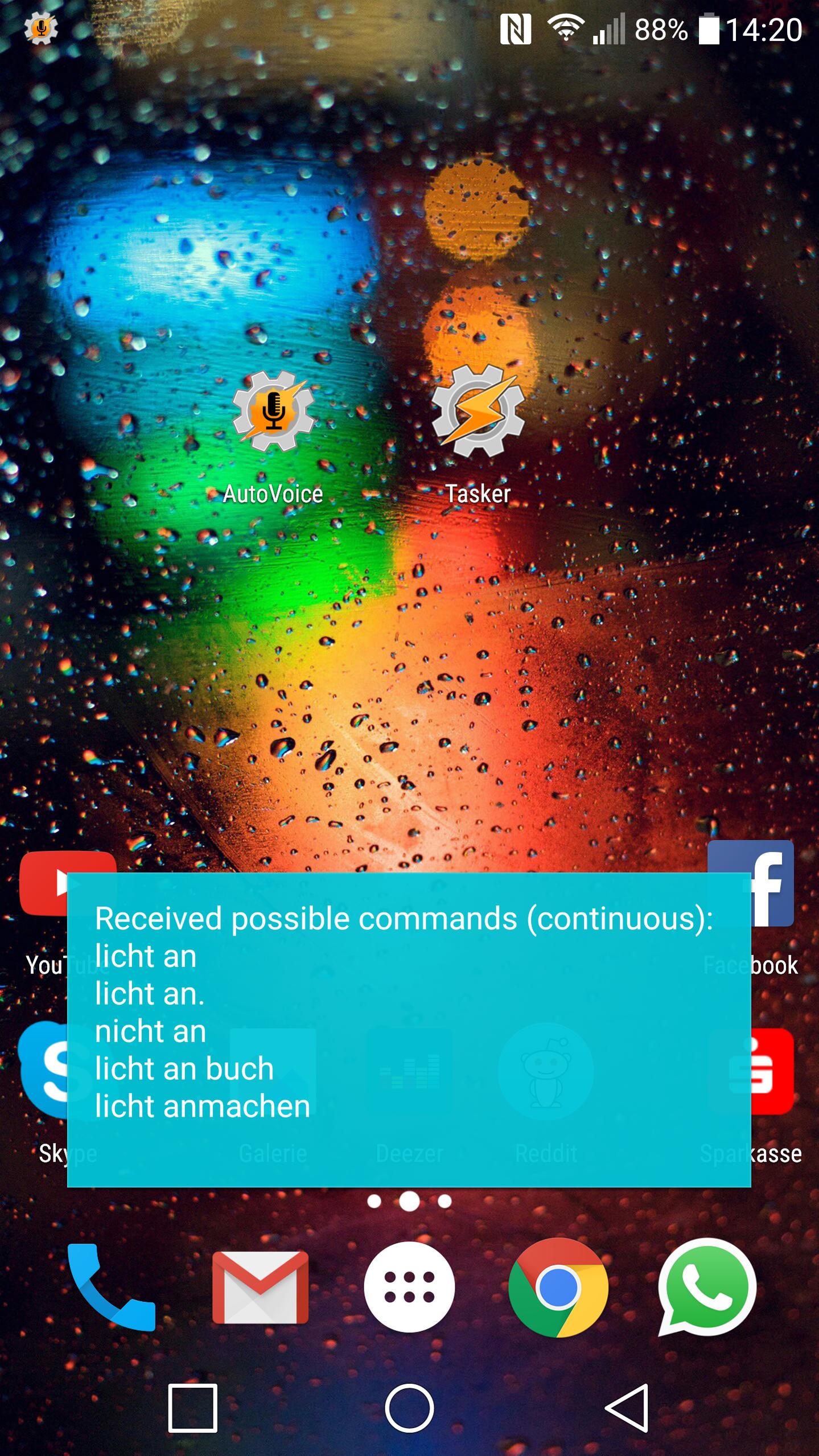Launch the Tasker app
The width and height of the screenshot is (819, 1456).
click(x=478, y=412)
